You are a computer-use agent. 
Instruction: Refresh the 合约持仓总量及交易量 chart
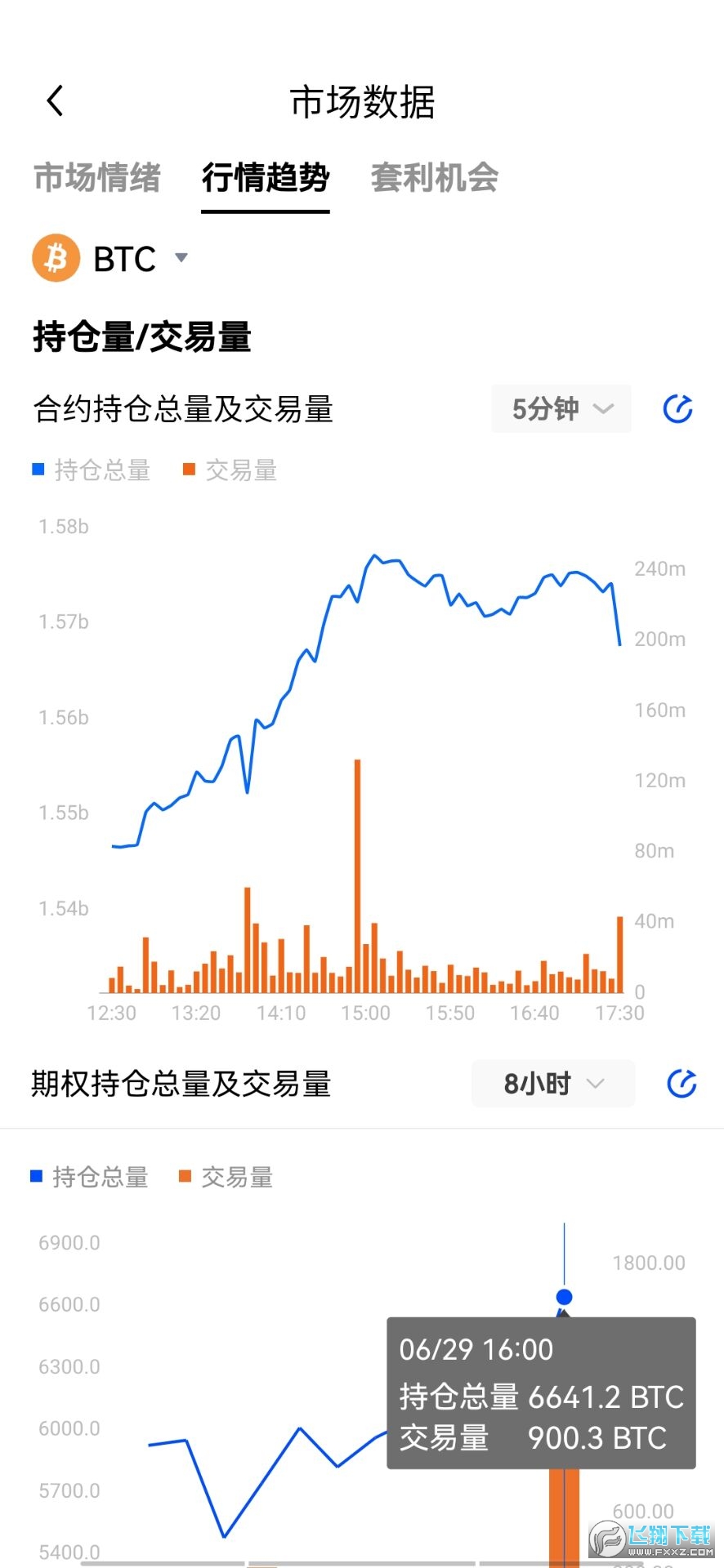(x=677, y=409)
